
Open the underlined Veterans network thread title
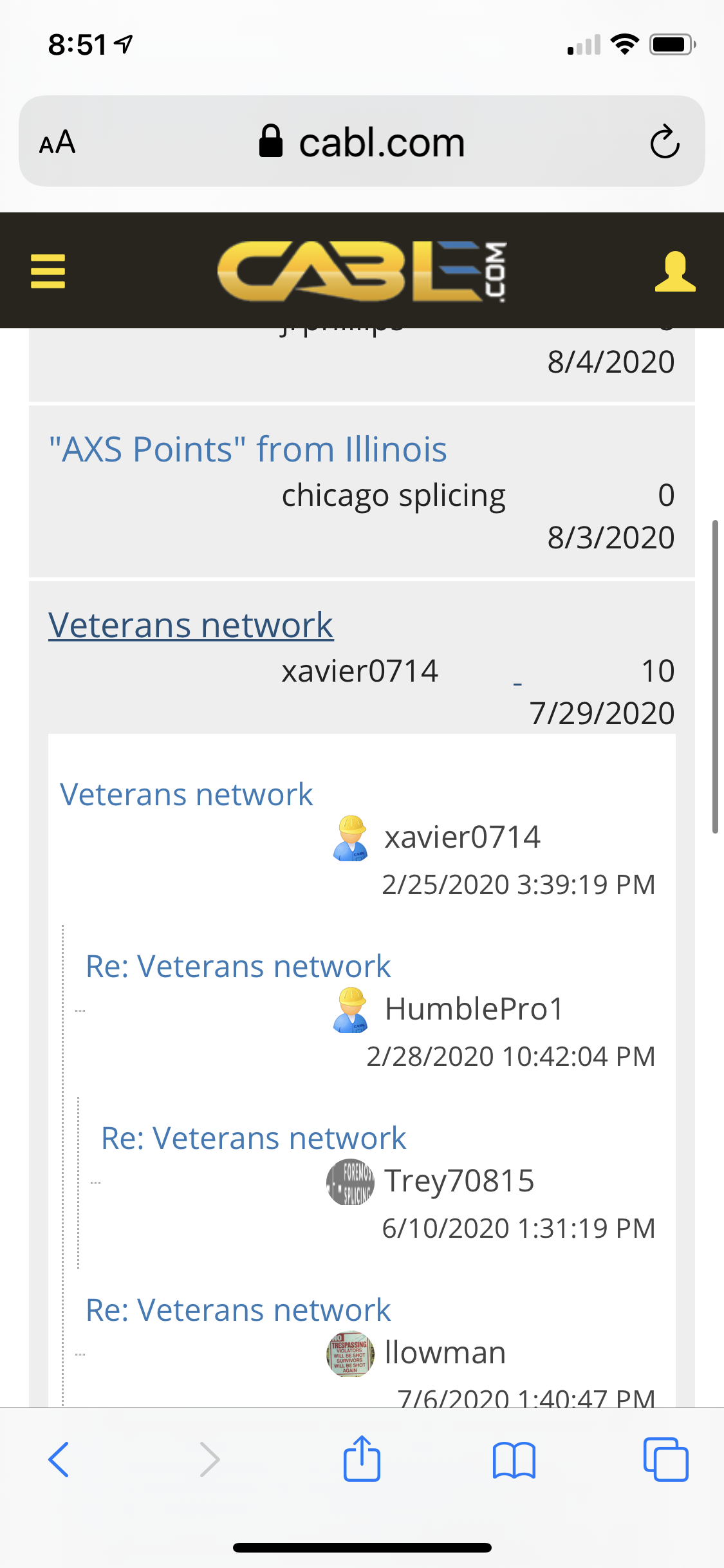191,624
